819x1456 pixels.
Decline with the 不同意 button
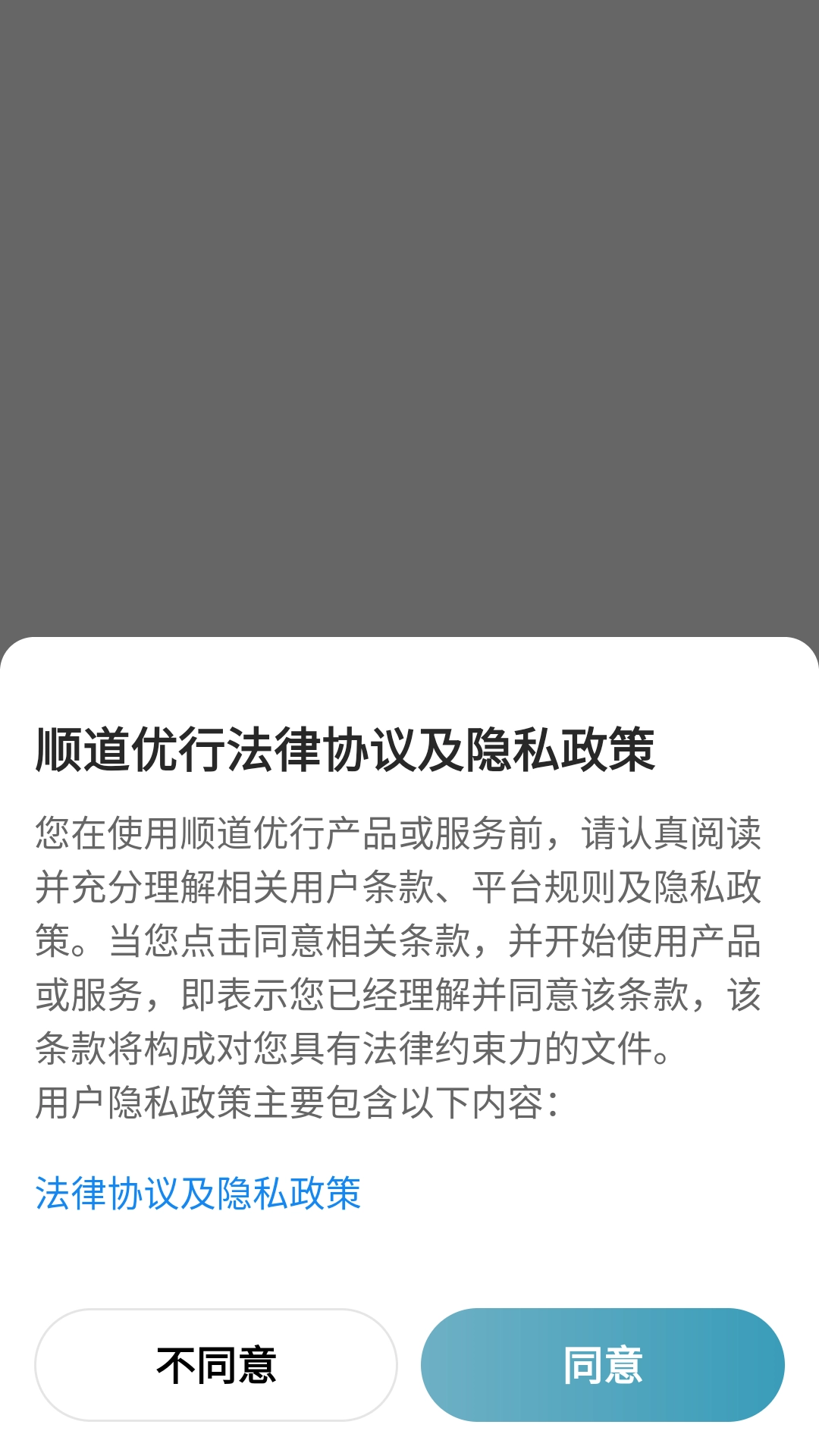coord(216,1364)
